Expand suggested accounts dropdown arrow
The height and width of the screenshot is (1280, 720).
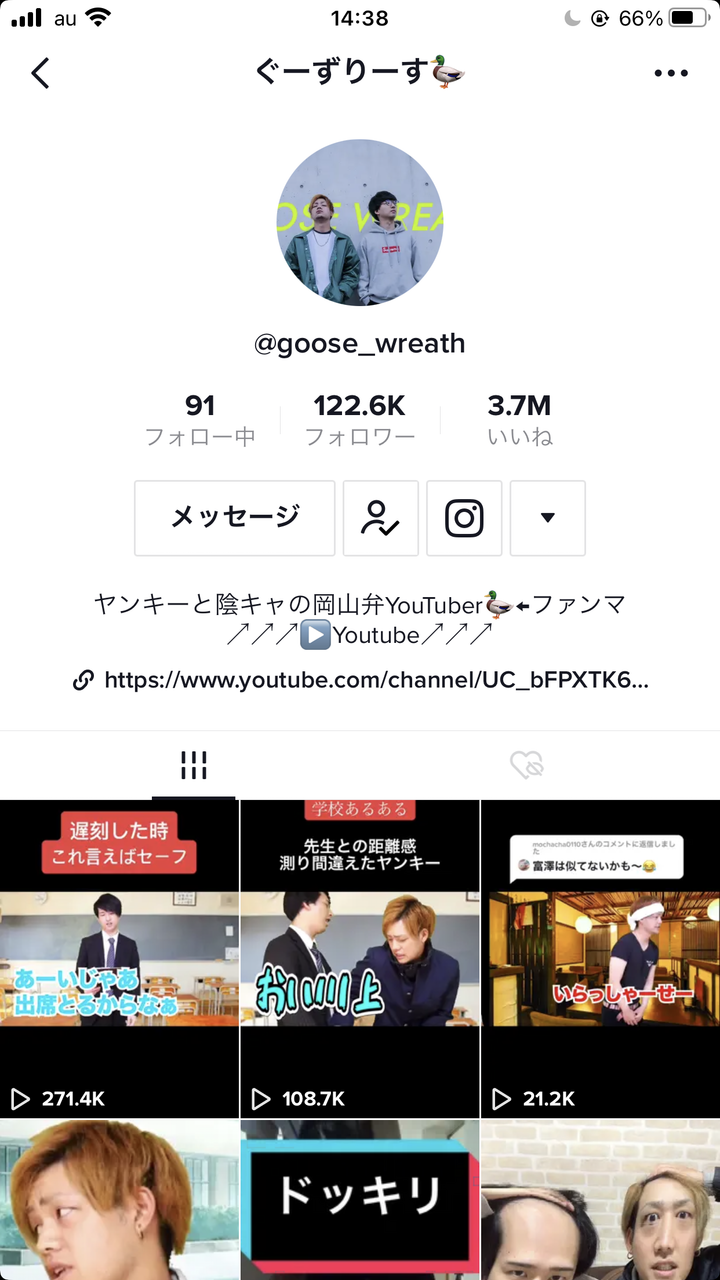[x=547, y=518]
